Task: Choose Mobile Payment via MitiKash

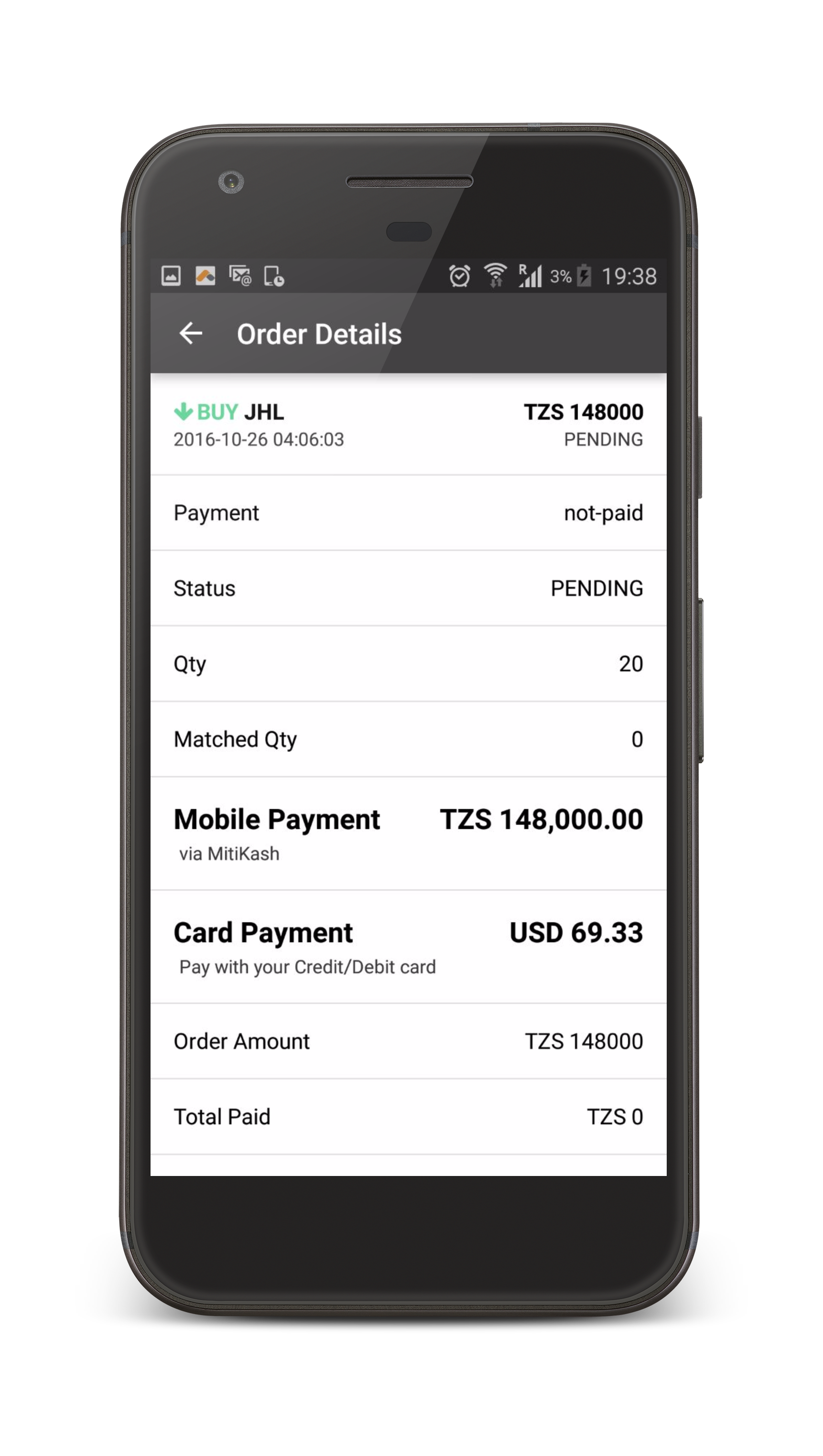Action: (x=408, y=833)
